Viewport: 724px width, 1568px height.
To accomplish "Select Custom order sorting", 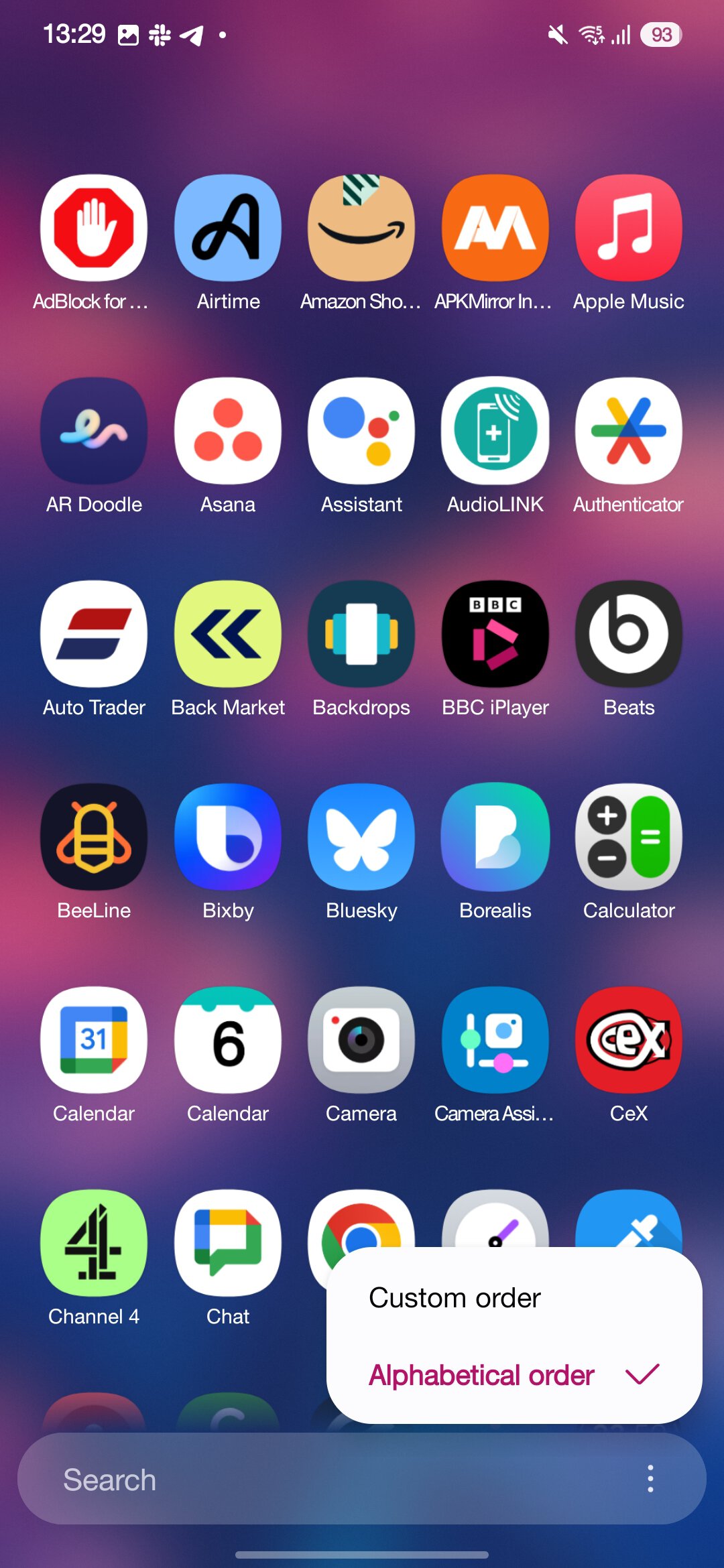I will (x=455, y=1299).
